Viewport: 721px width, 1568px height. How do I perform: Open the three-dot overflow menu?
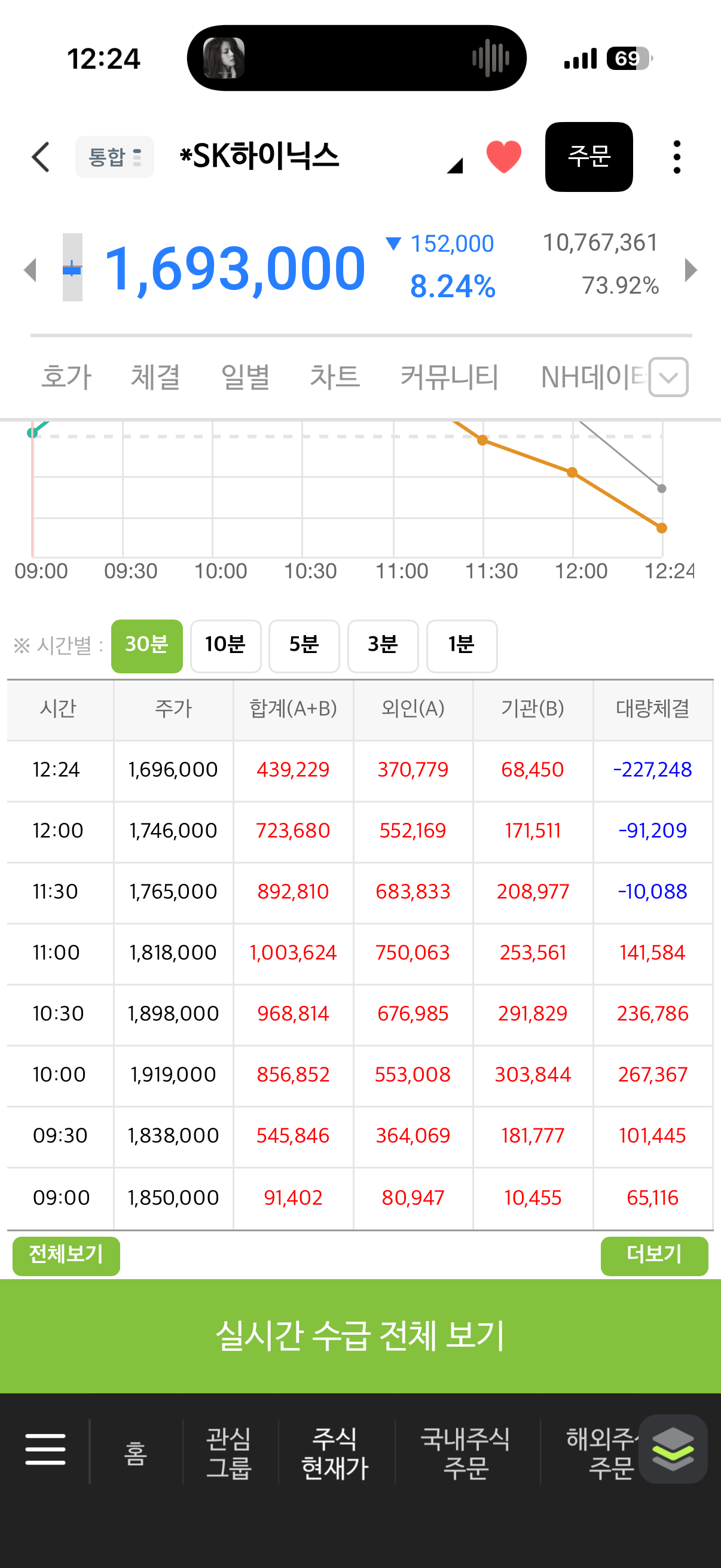677,157
